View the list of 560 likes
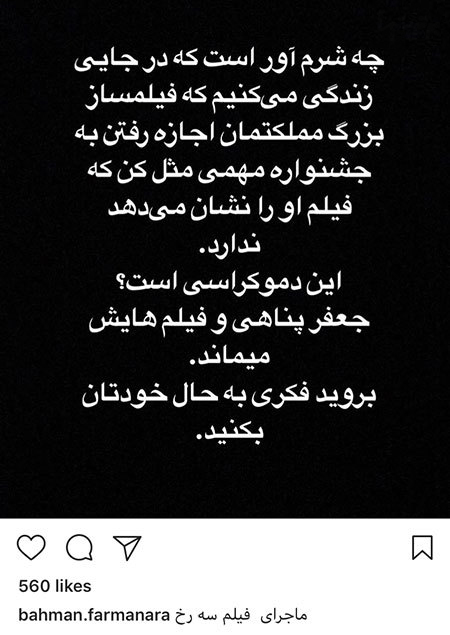The image size is (450, 635). tap(55, 586)
